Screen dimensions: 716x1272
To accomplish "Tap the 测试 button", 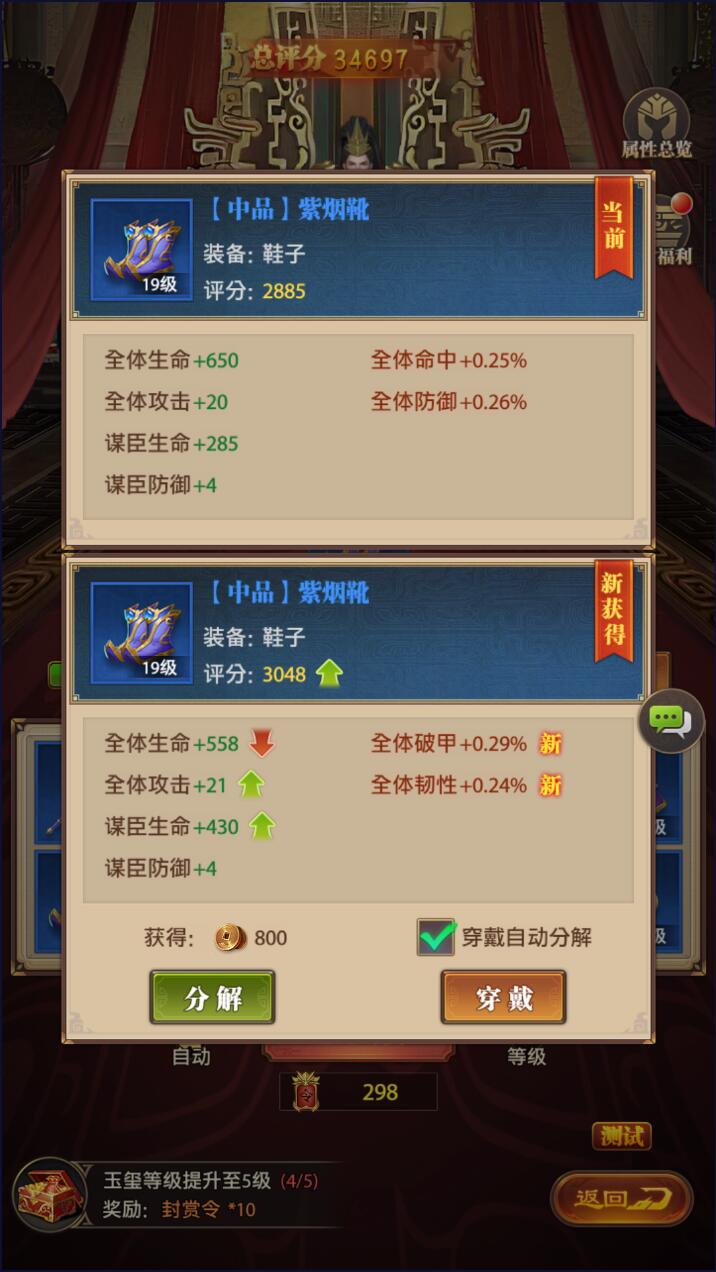I will click(x=621, y=1136).
